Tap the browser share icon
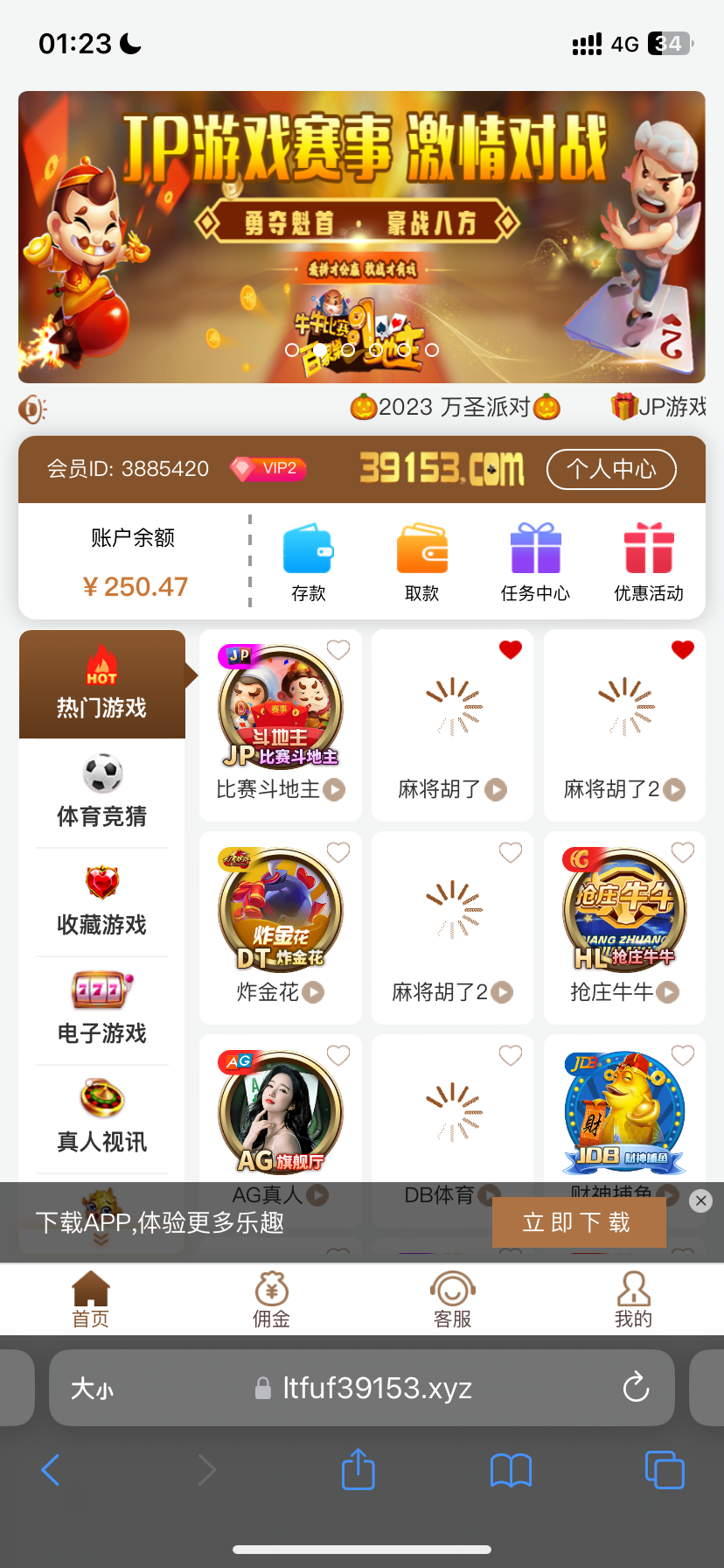 point(358,1469)
